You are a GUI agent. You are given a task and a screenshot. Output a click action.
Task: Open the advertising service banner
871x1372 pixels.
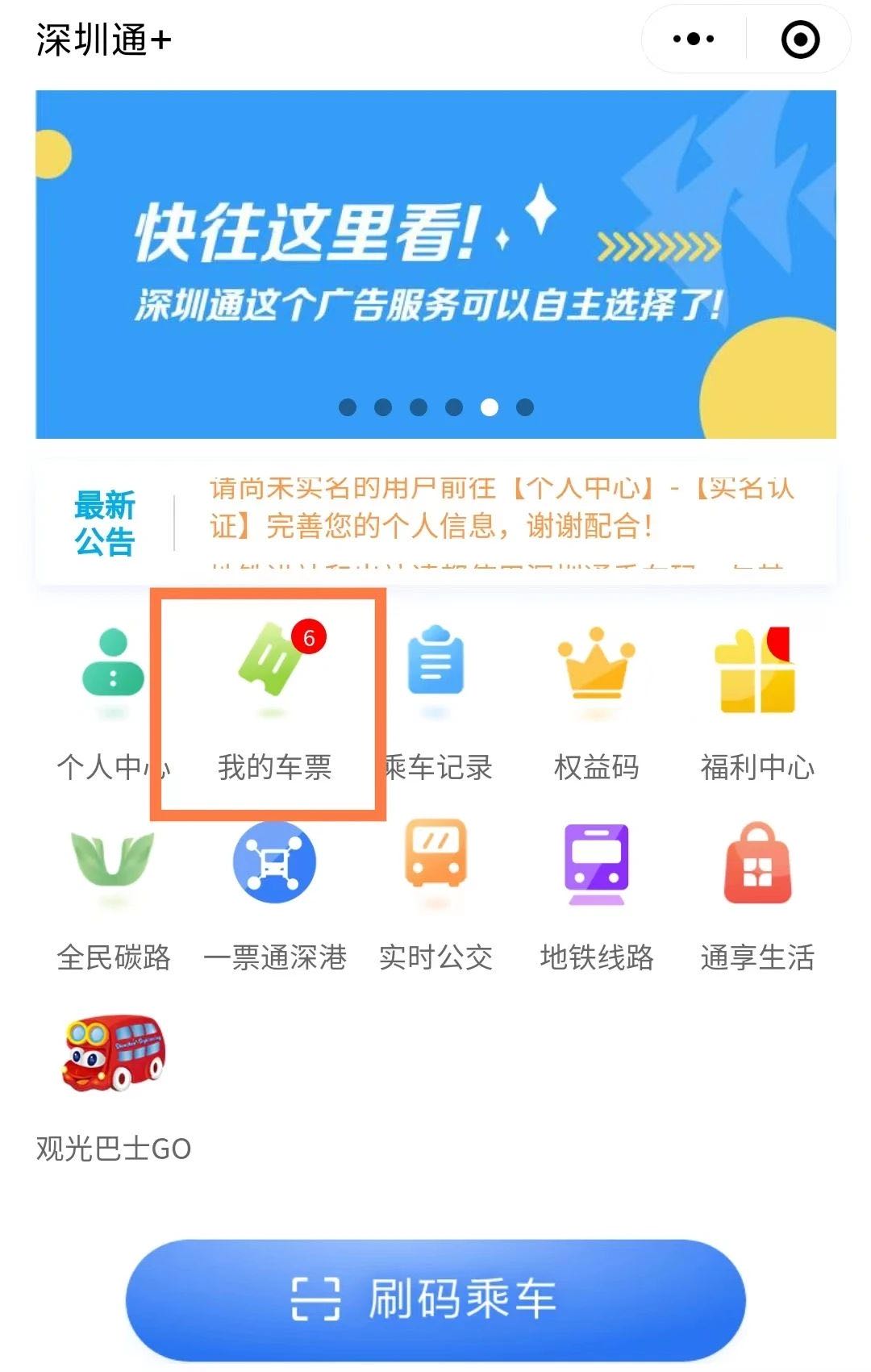435,264
